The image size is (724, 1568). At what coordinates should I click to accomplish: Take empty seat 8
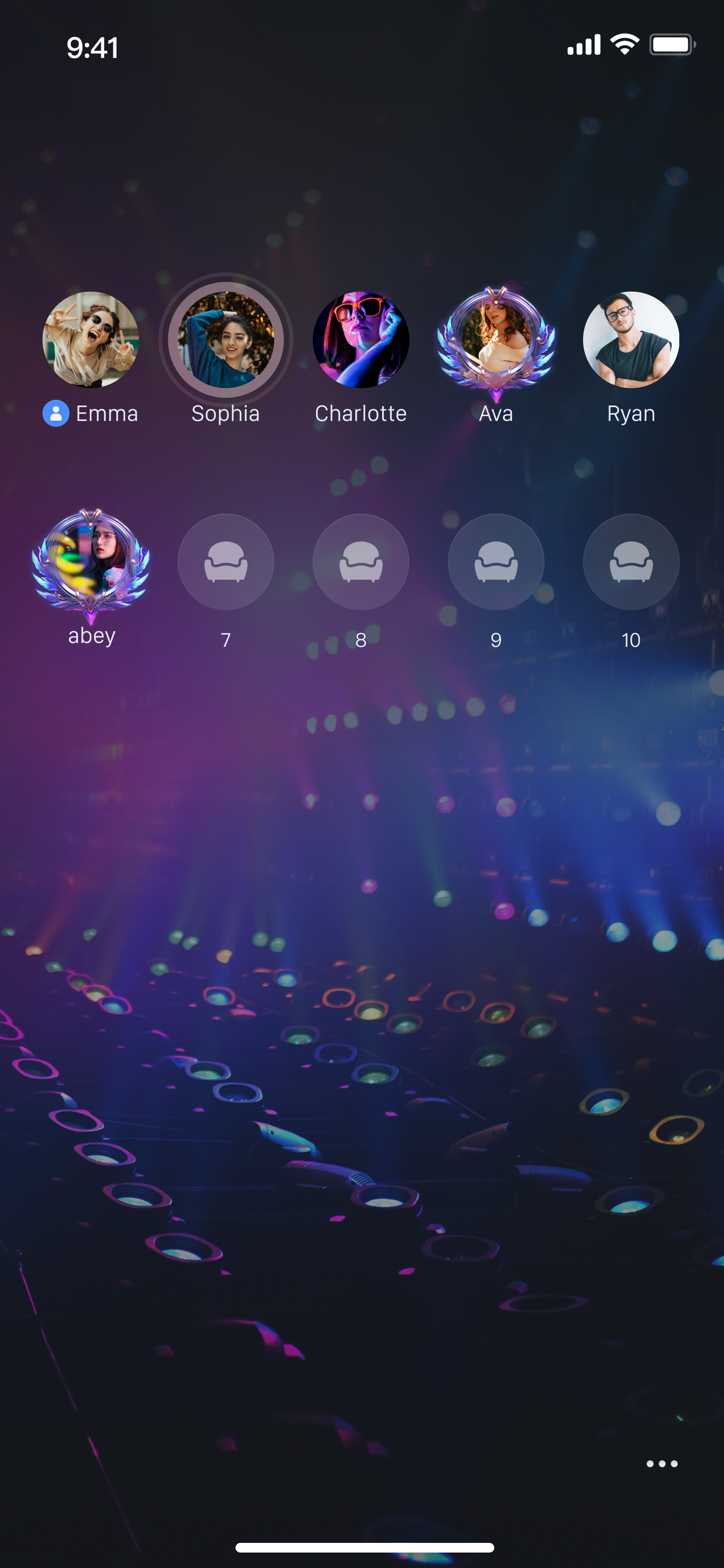(361, 561)
